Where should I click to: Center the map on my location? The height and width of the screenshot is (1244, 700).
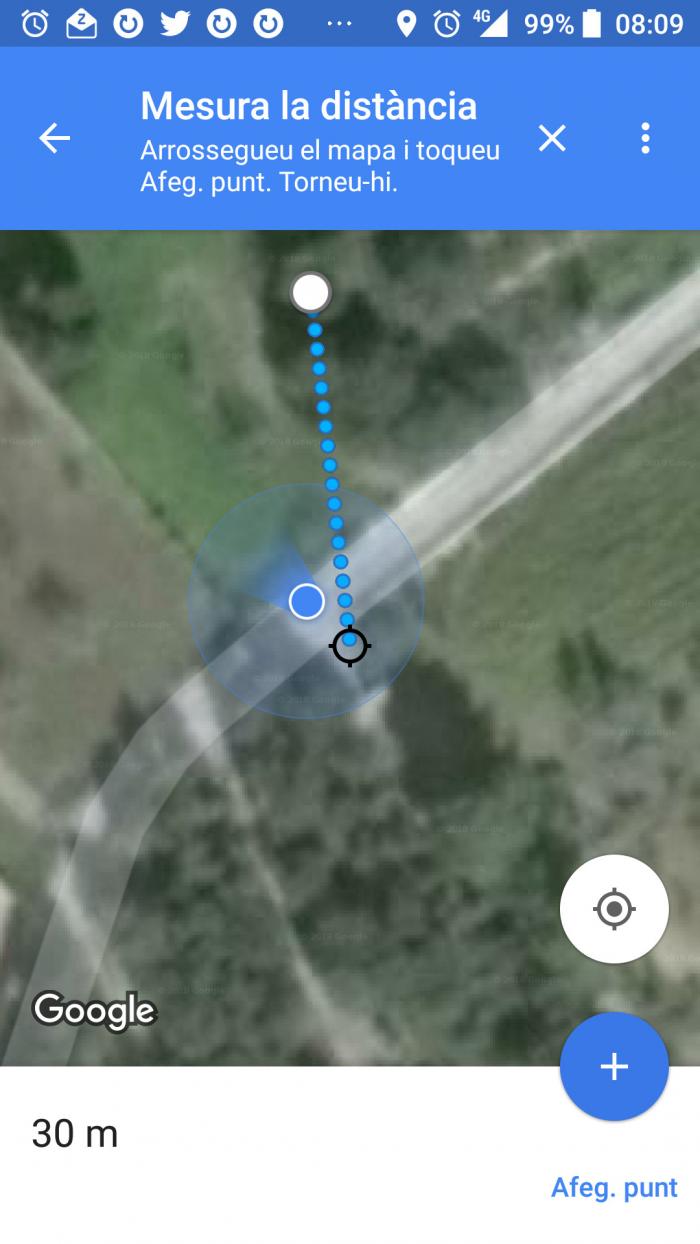[x=614, y=909]
